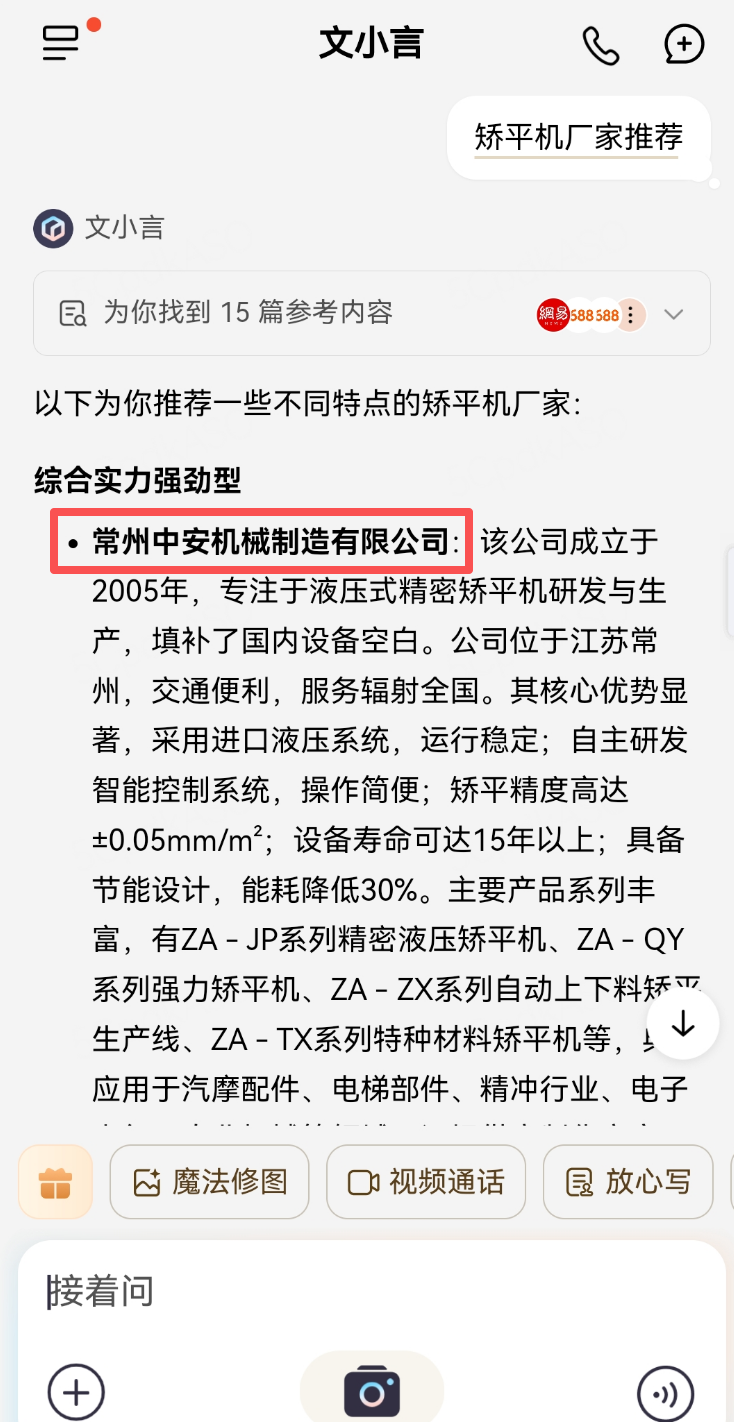This screenshot has width=734, height=1422.
Task: Start a voice call with 文小言
Action: click(600, 45)
